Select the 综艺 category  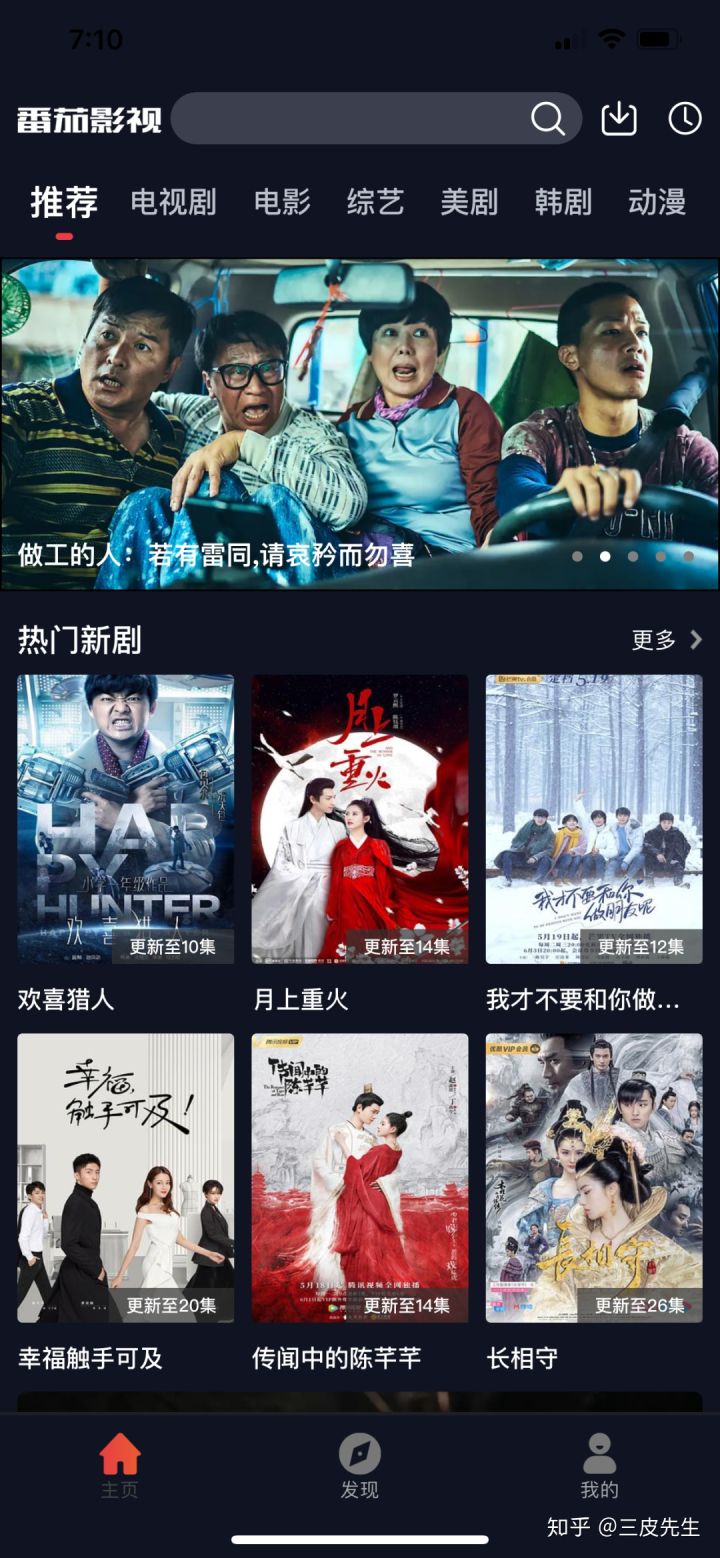coord(374,201)
